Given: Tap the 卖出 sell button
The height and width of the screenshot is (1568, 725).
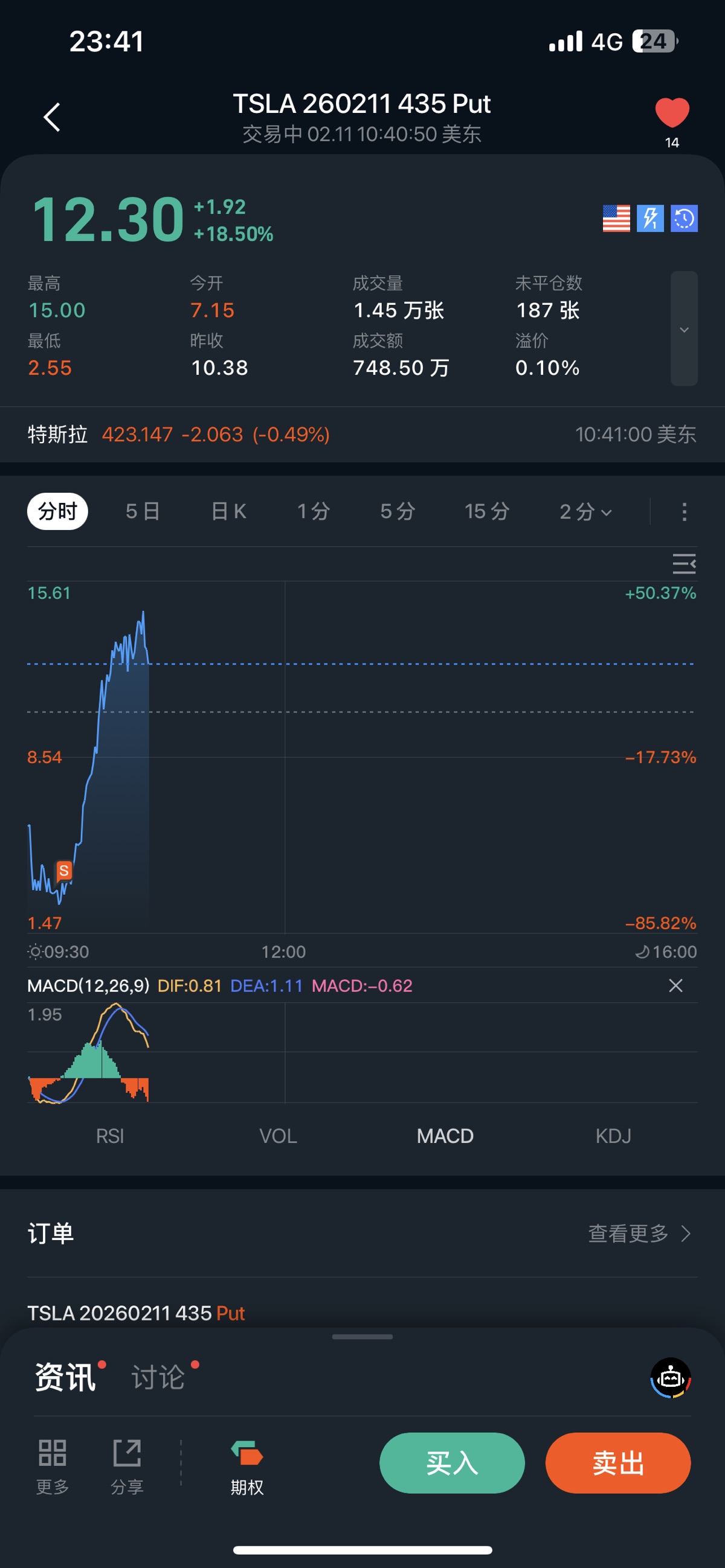Looking at the screenshot, I should tap(618, 1463).
